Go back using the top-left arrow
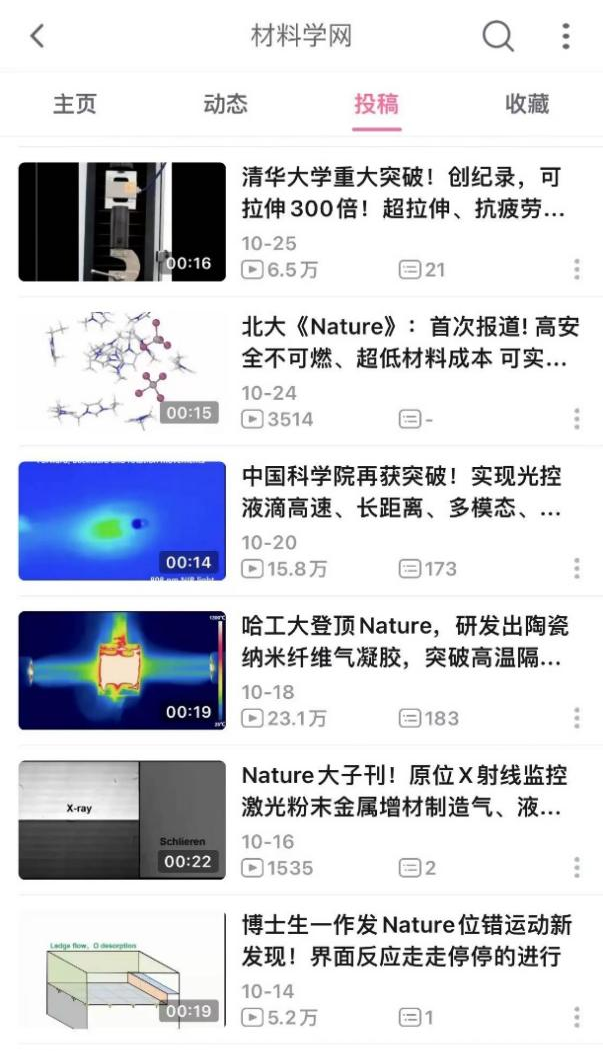Viewport: 603px width, 1052px height. (37, 37)
